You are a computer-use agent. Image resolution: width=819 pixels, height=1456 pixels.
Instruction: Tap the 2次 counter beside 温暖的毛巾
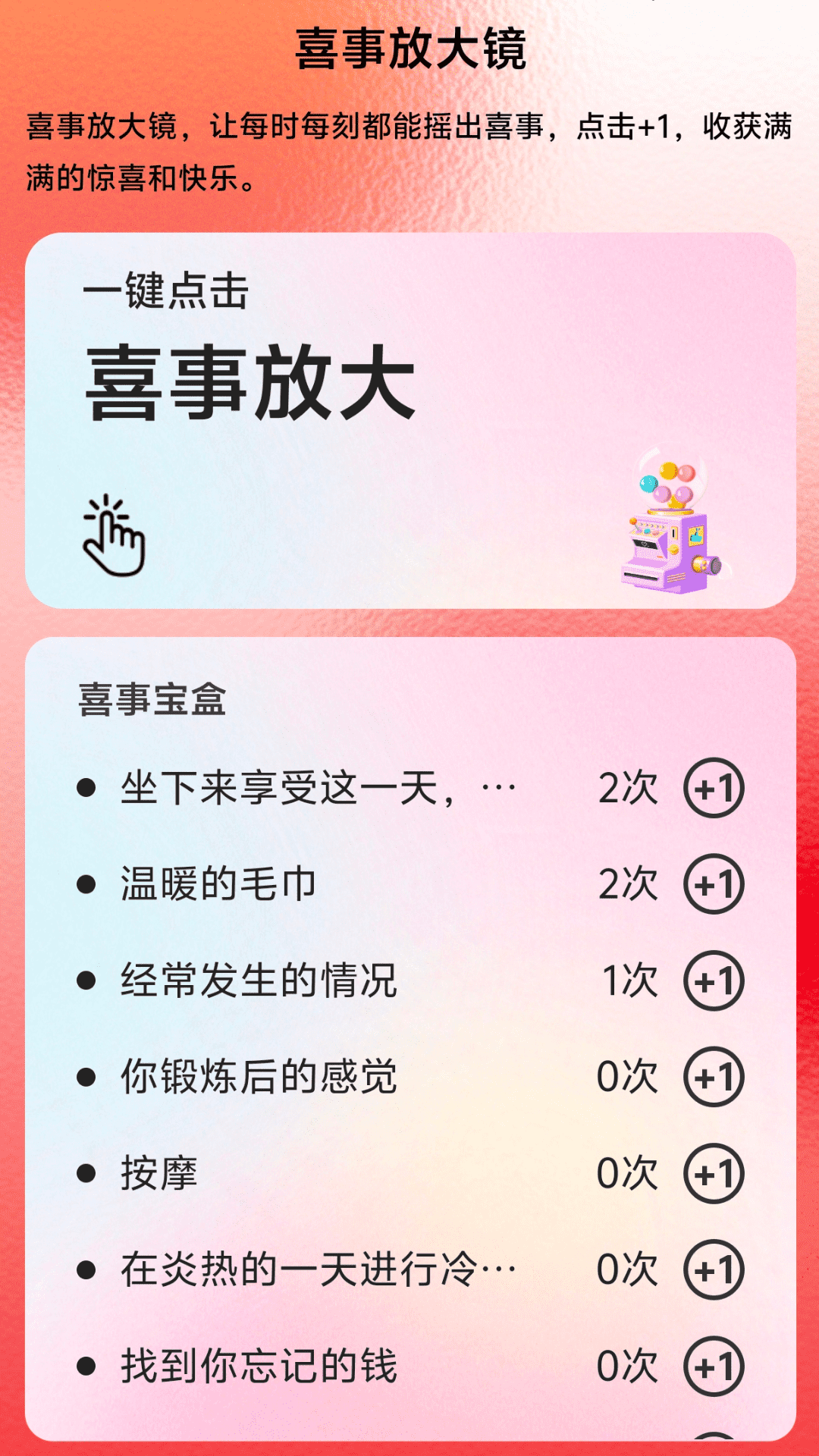click(627, 883)
